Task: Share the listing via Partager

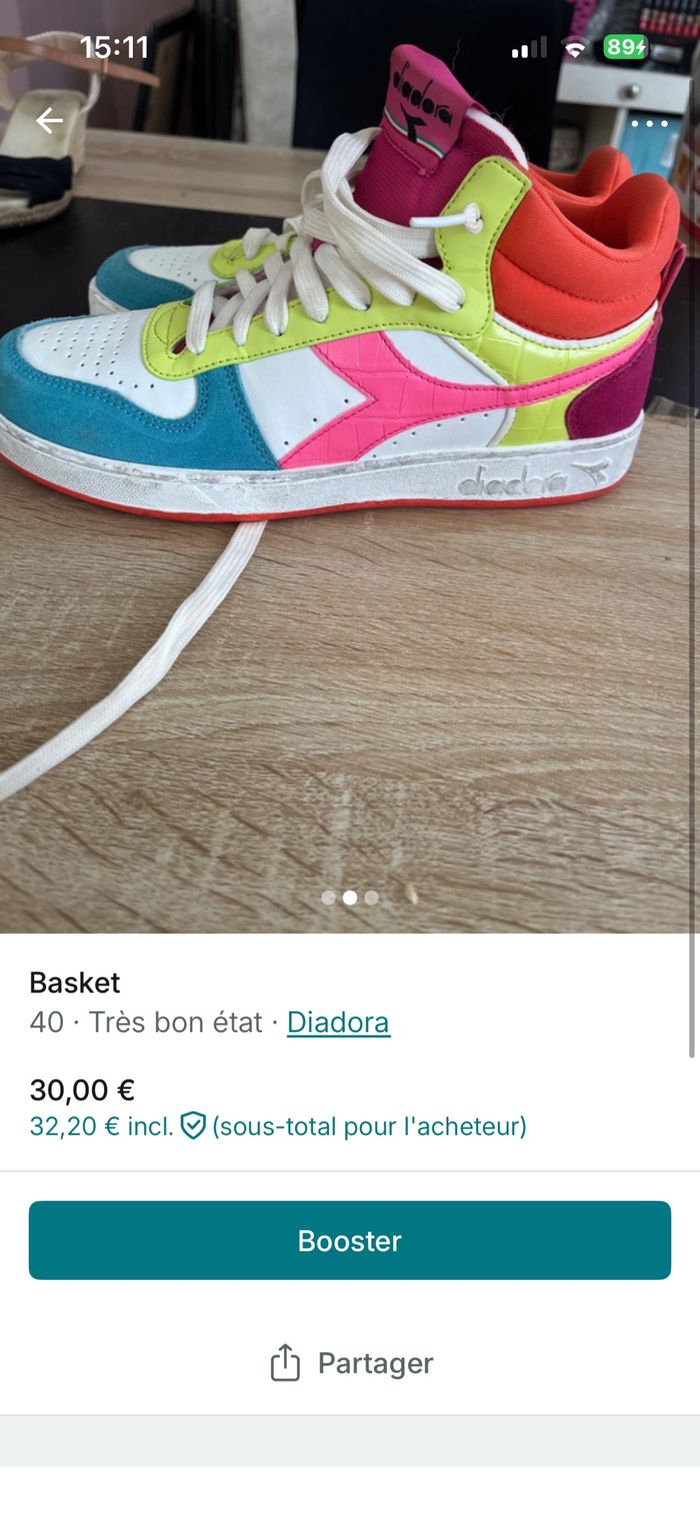Action: (x=352, y=1363)
